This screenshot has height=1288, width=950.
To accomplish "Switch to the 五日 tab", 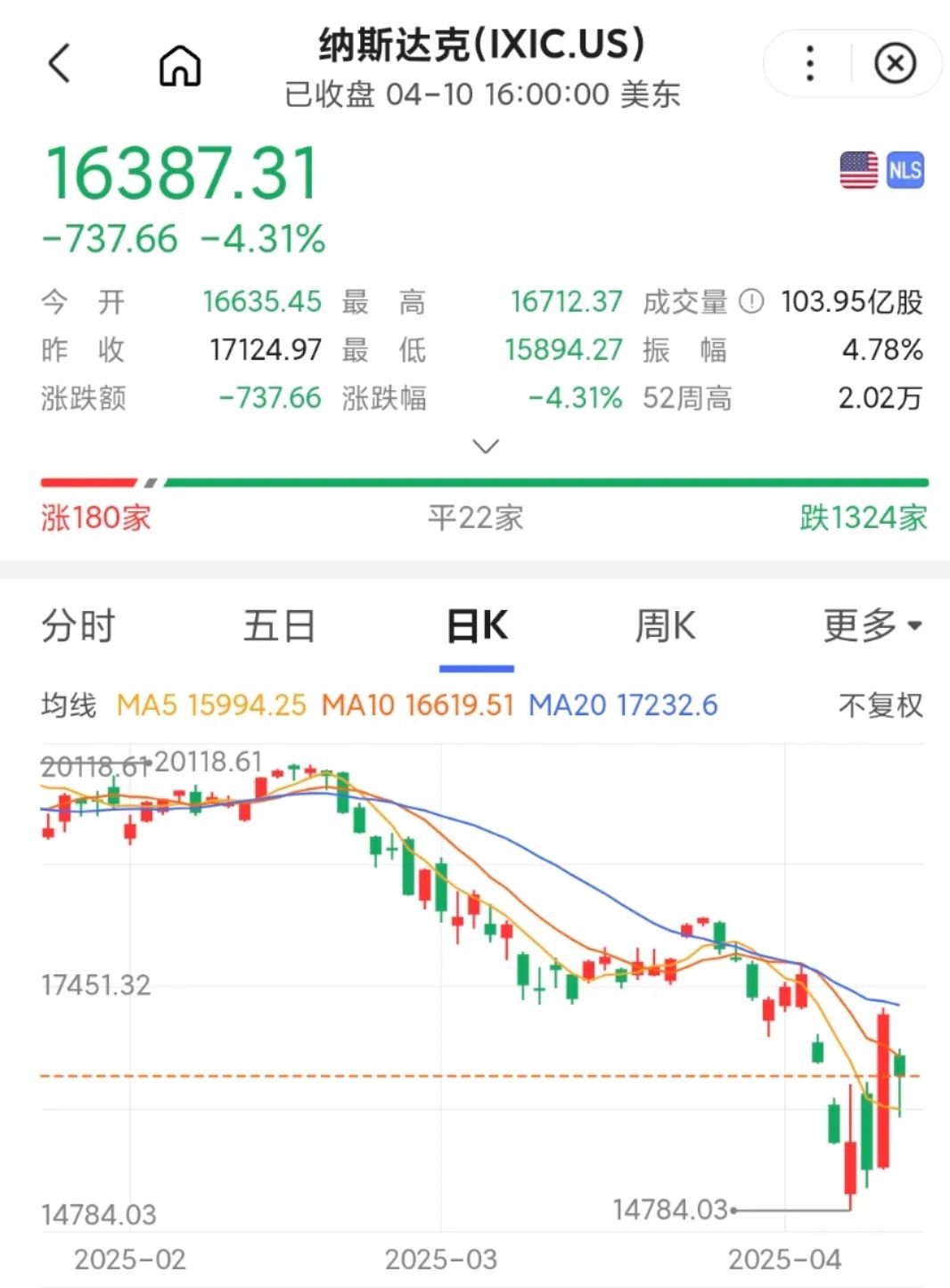I will point(279,626).
